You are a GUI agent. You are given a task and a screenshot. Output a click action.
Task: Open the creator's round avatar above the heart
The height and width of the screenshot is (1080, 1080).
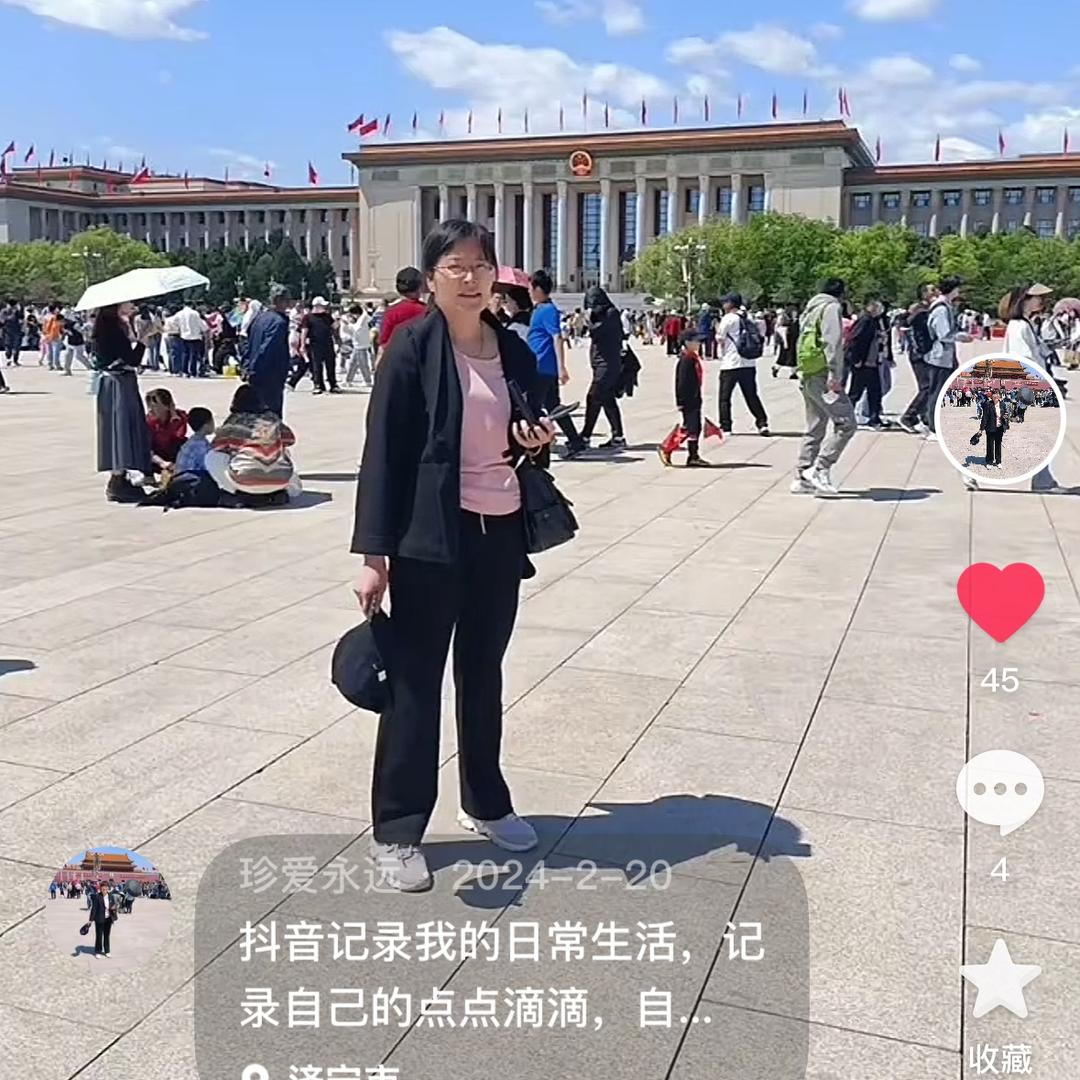coord(1000,420)
